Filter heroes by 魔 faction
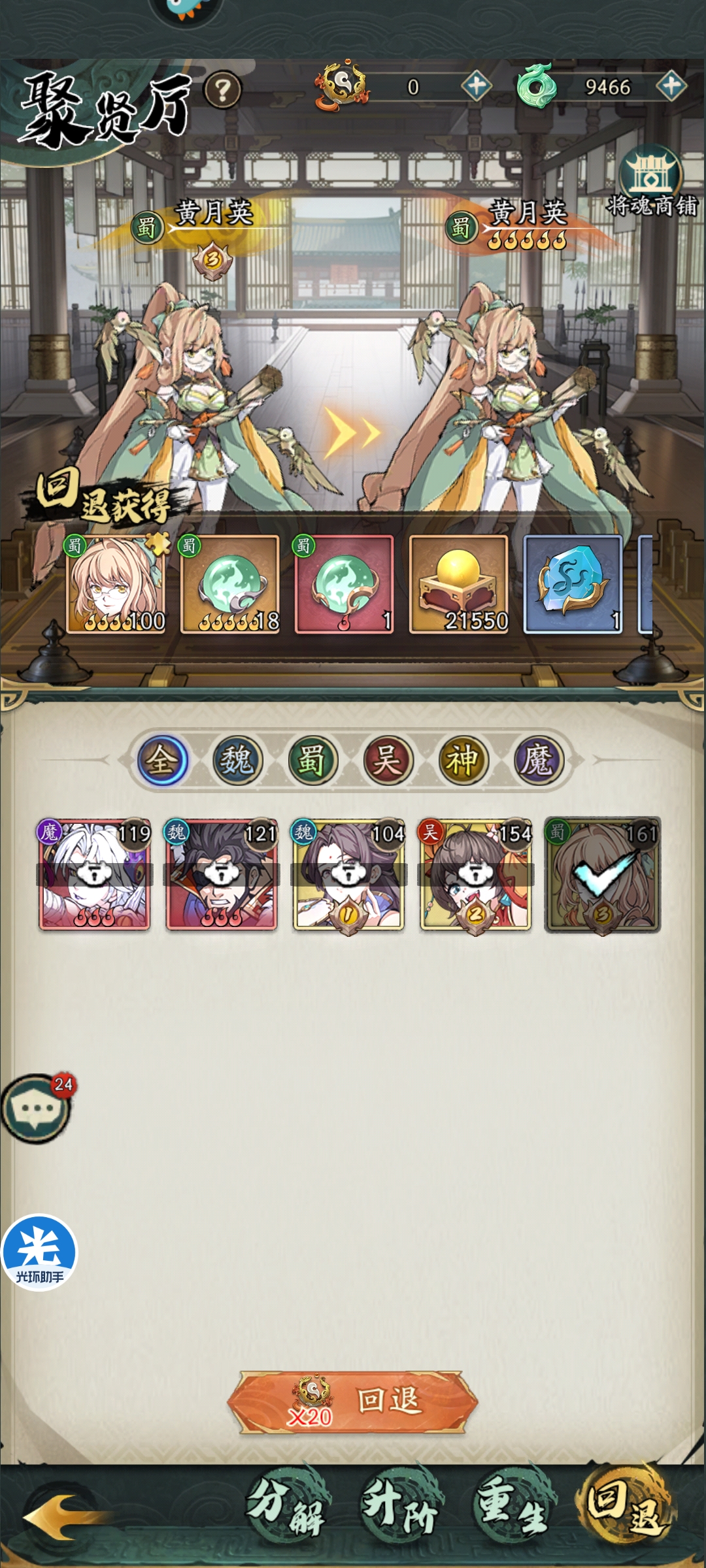Screen dimensions: 706x1568 coord(537,760)
